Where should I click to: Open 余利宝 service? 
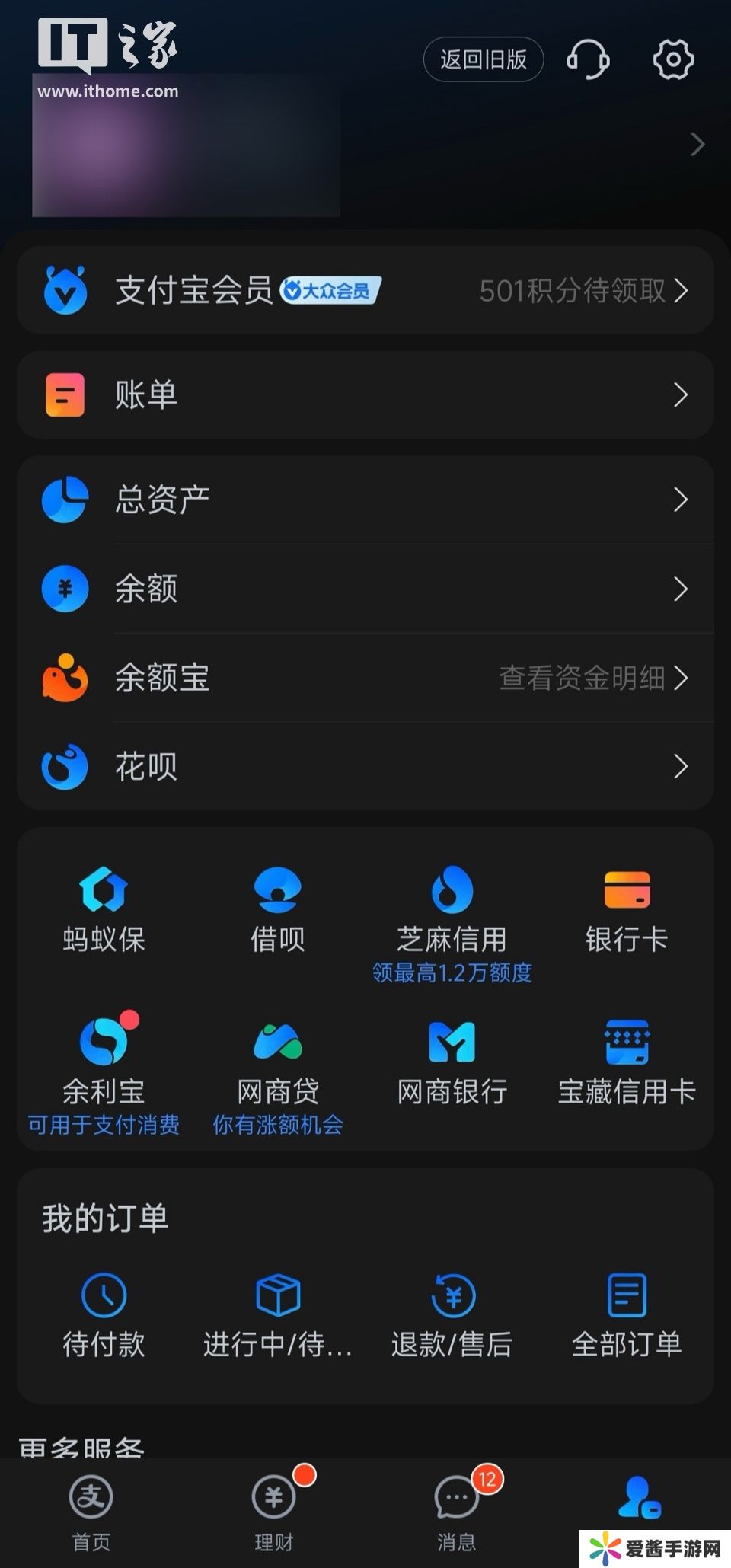point(104,1062)
